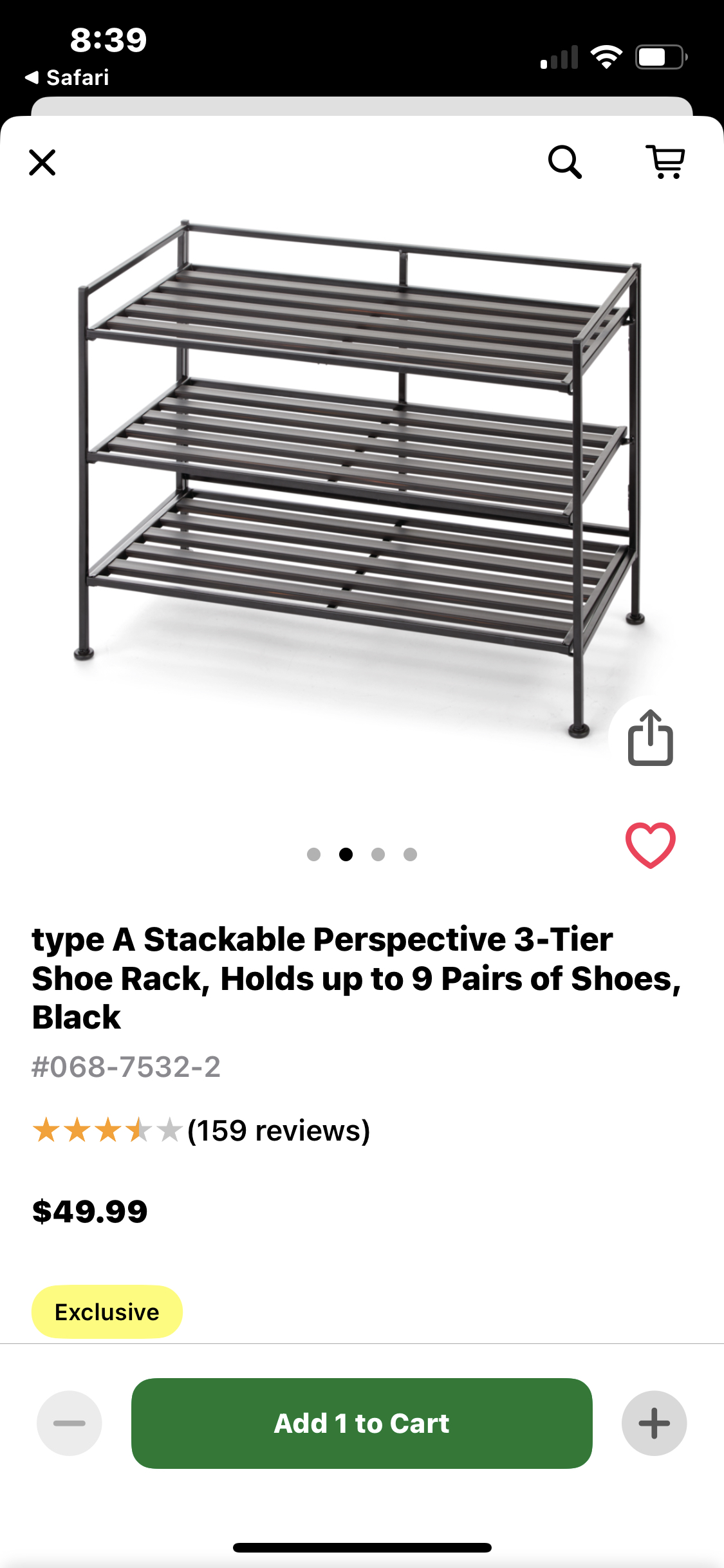Increase quantity with the plus button
724x1568 pixels.
654,1423
